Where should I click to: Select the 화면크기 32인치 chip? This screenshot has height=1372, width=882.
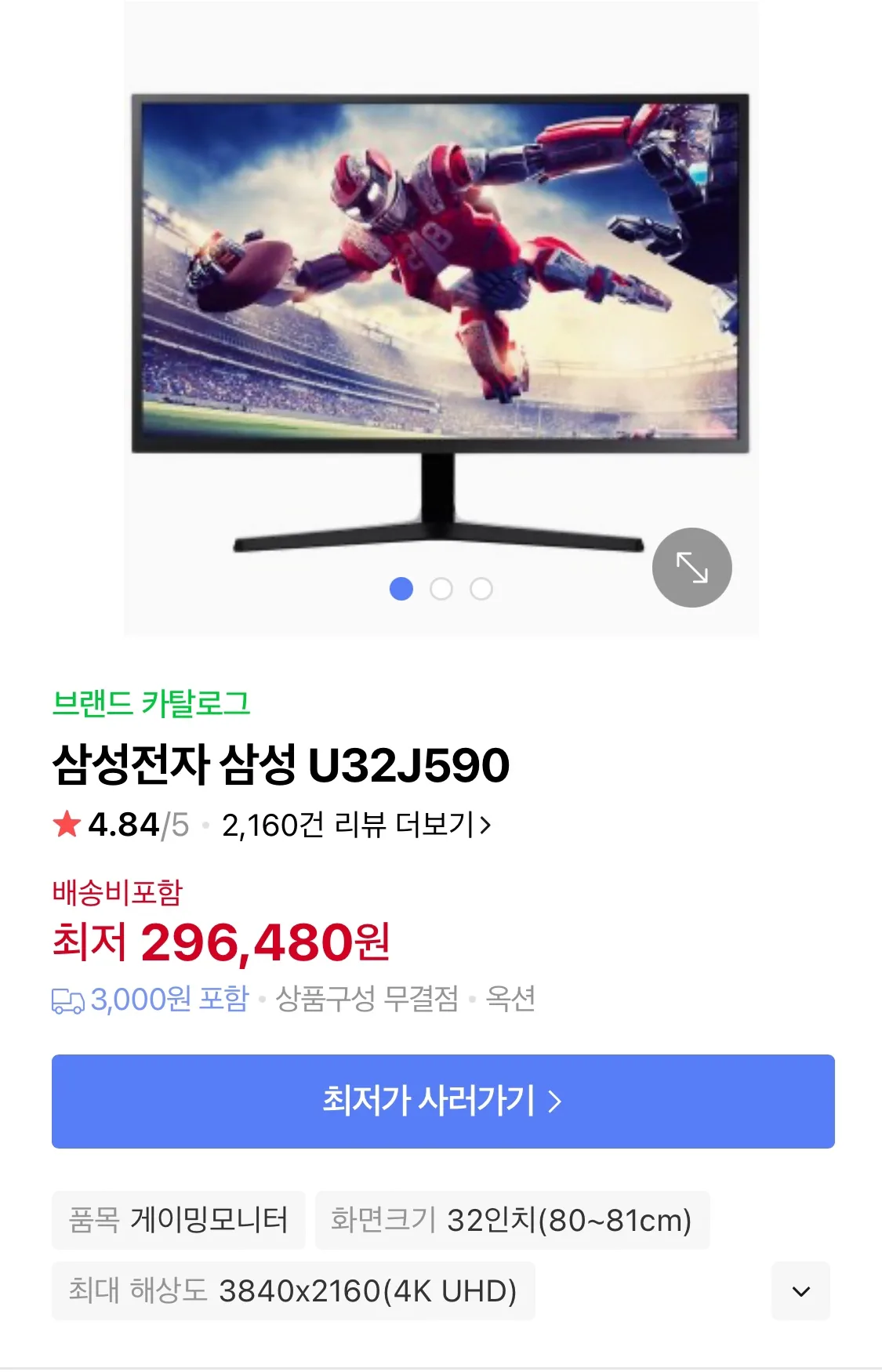pos(512,1220)
